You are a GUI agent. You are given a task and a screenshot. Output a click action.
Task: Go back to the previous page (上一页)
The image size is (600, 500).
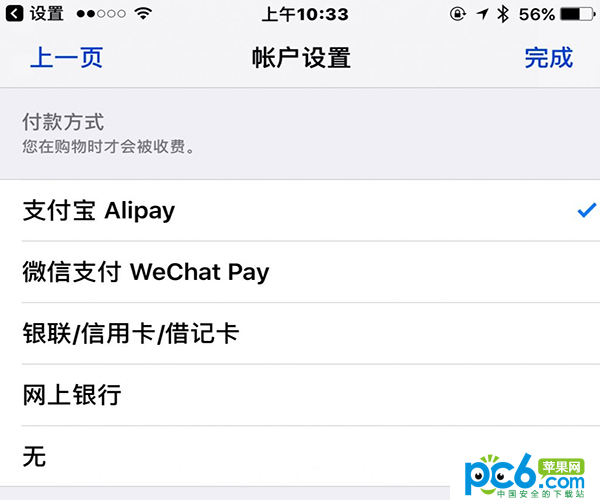[66, 57]
